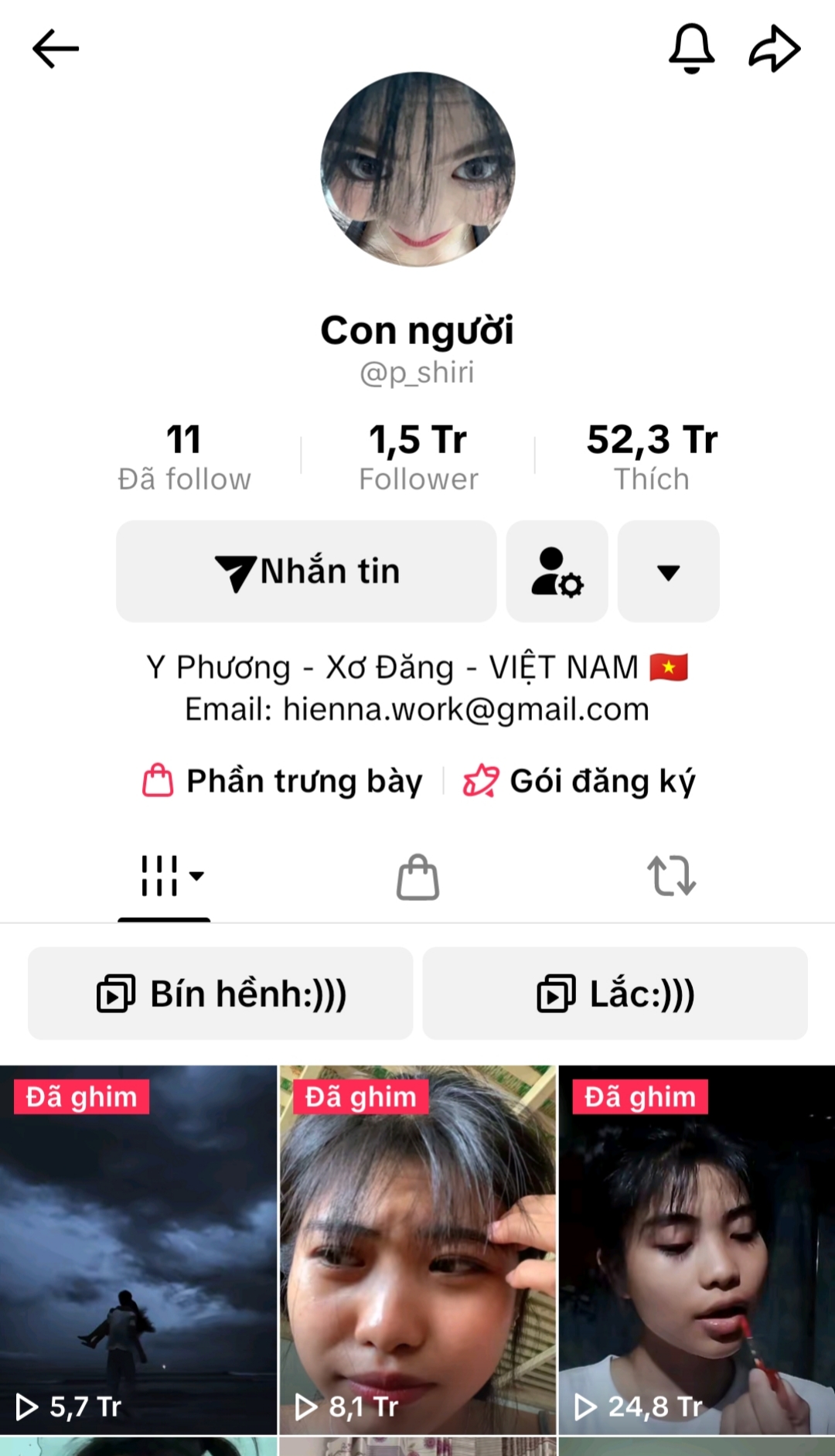
Task: Play the pinned video with 24,8 Tr views
Action: (697, 1249)
